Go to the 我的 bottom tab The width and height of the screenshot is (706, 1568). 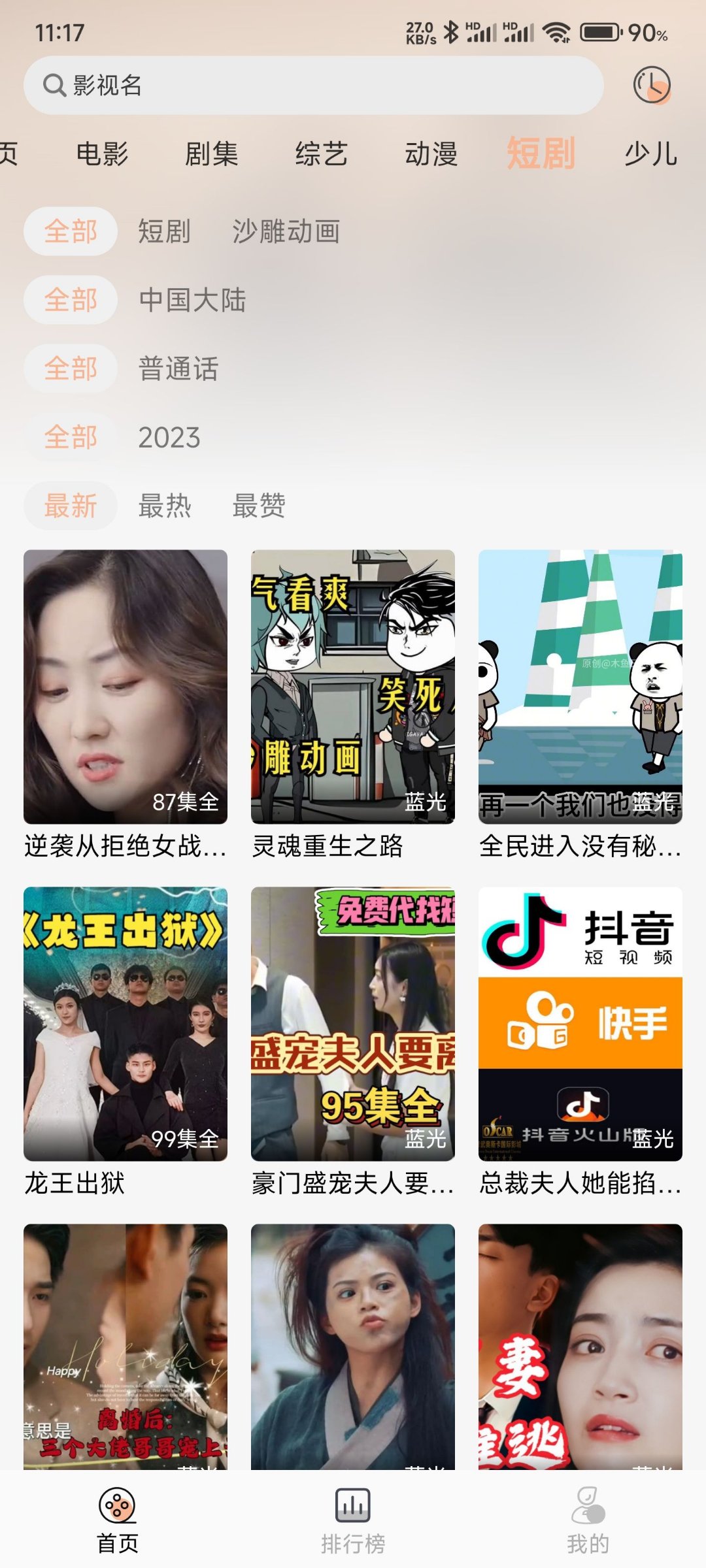588,1520
